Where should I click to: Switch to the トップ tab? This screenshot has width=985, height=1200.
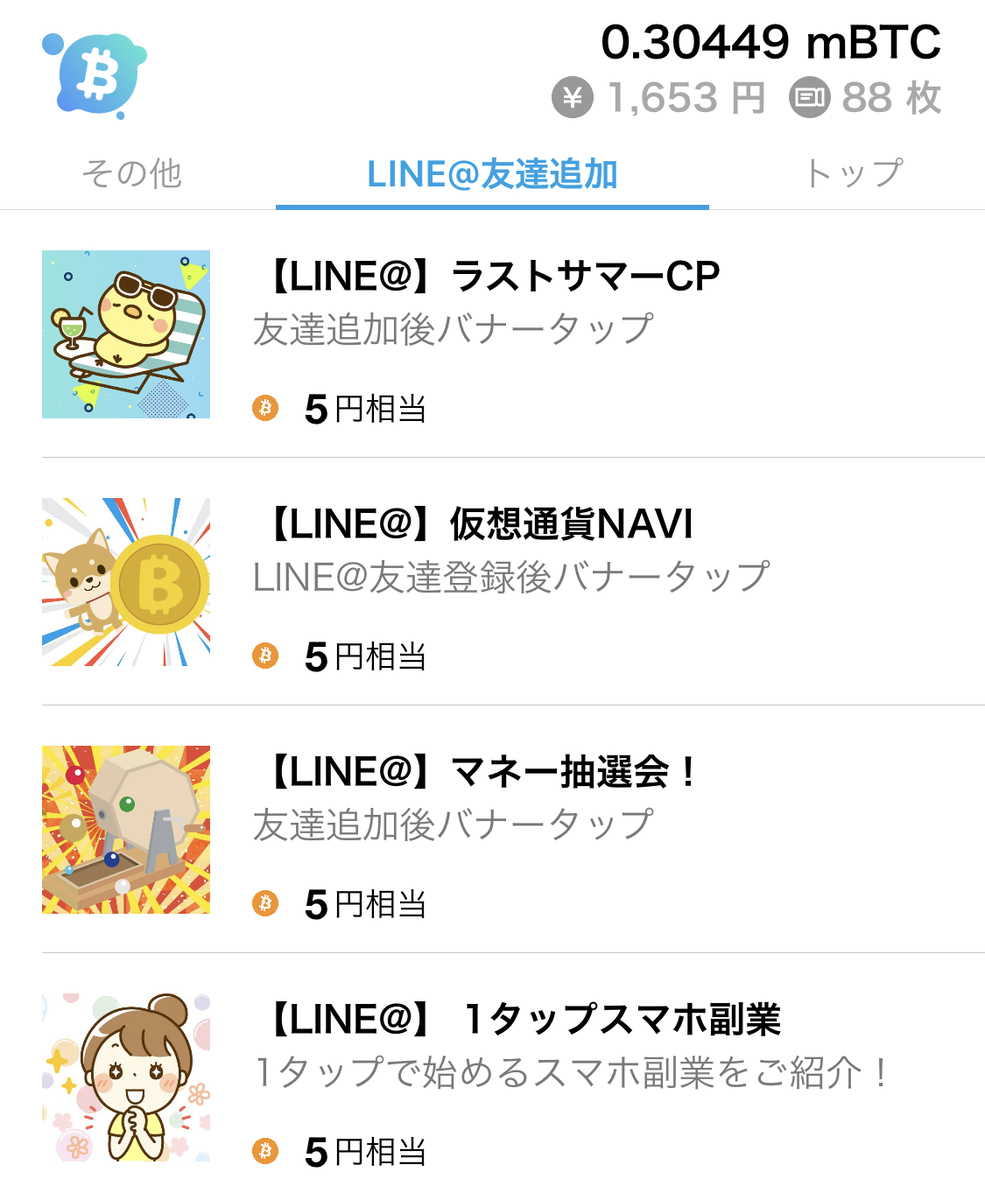coord(854,173)
